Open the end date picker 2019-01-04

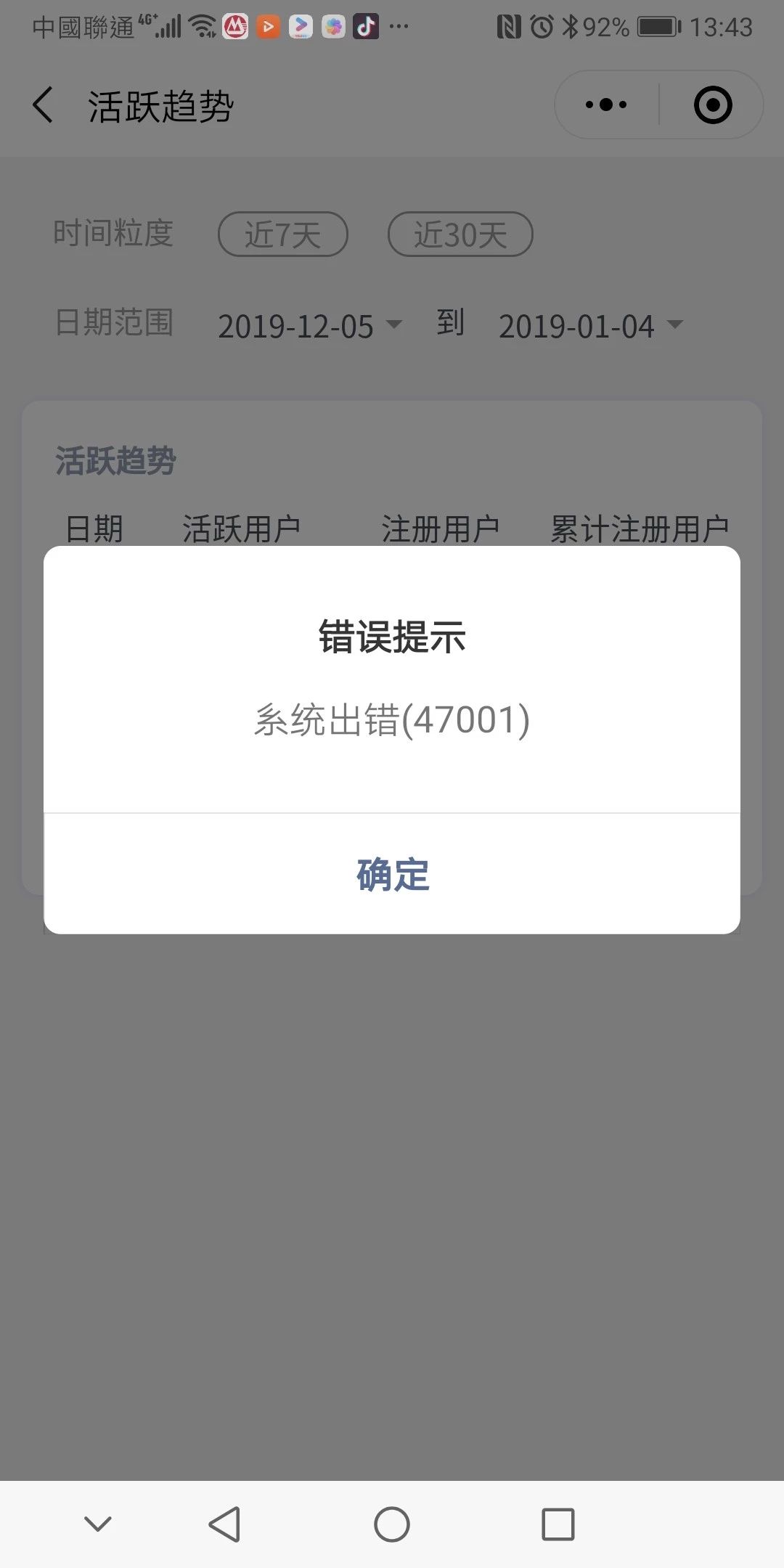(x=590, y=326)
